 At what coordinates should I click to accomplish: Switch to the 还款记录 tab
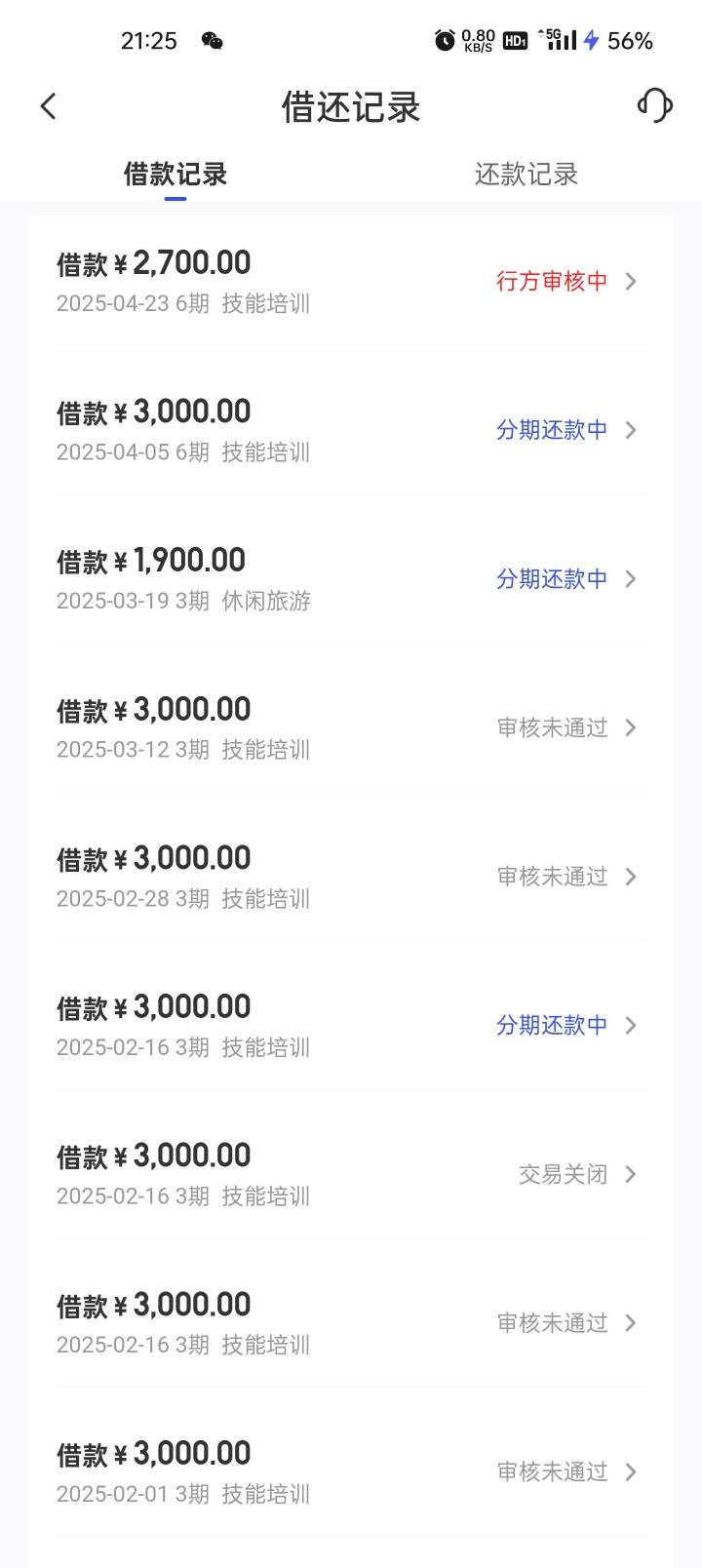[x=526, y=175]
